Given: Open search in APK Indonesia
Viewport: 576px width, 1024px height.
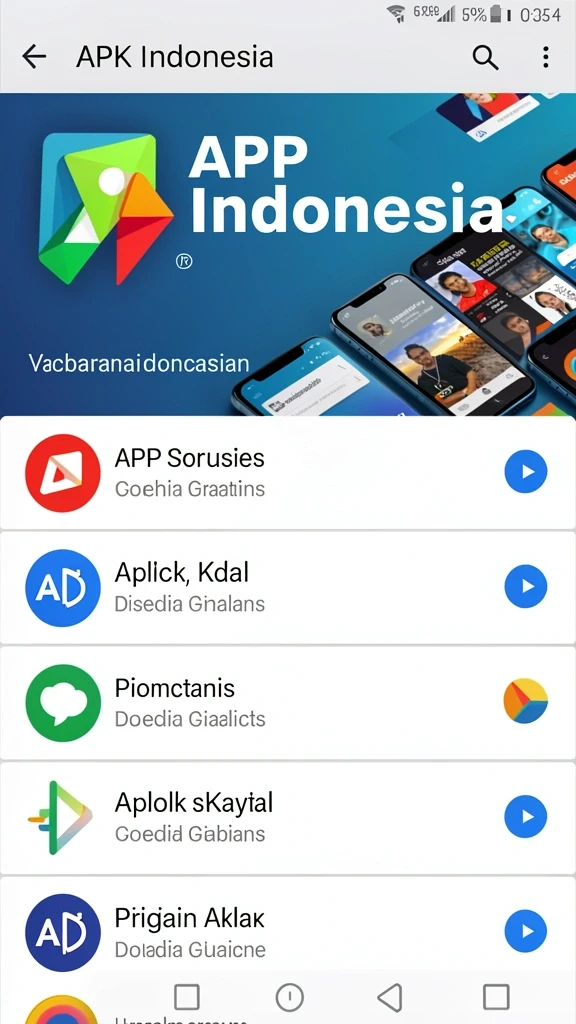Looking at the screenshot, I should (x=485, y=57).
